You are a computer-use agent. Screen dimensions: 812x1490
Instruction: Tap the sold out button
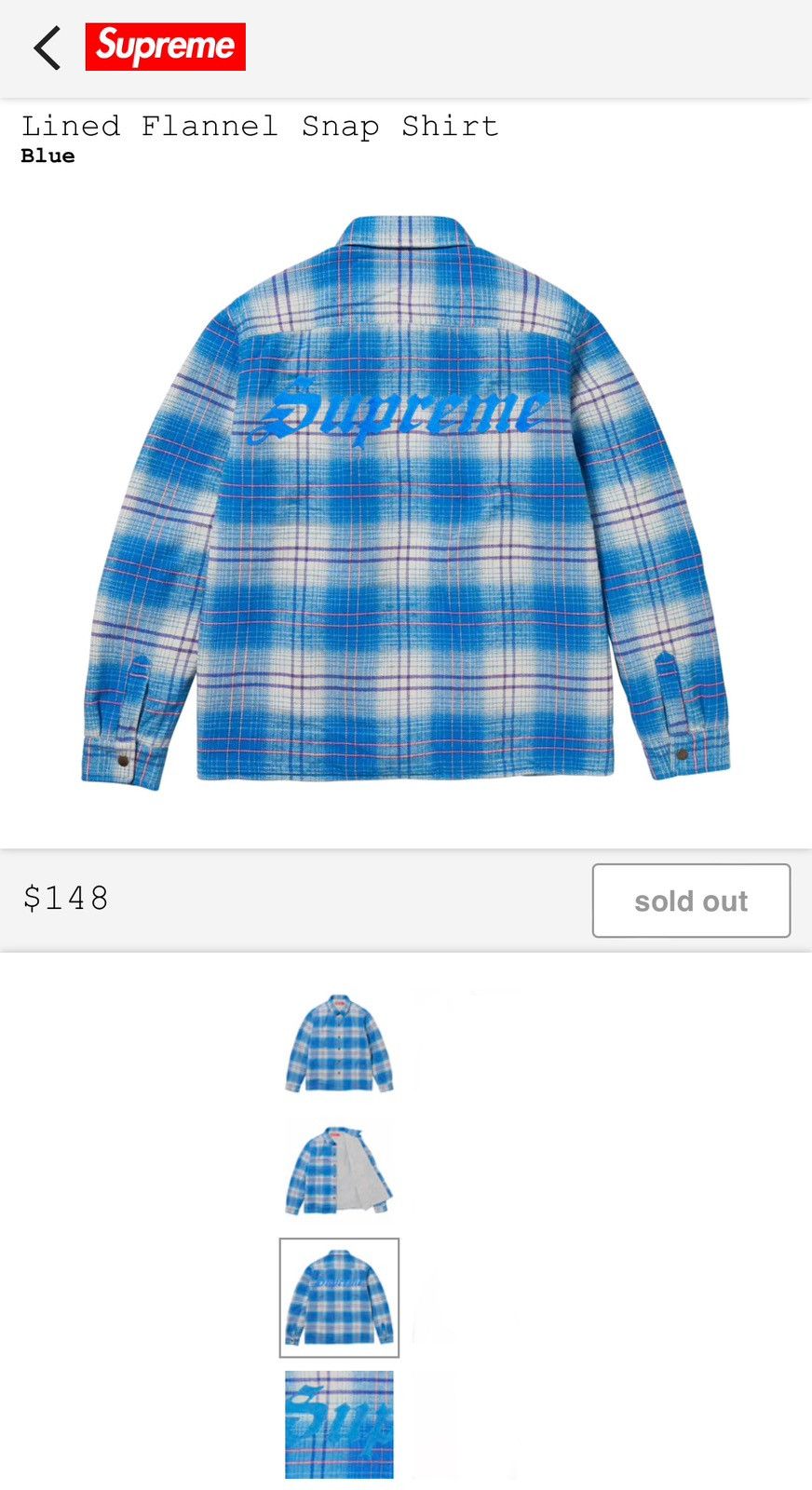coord(691,901)
